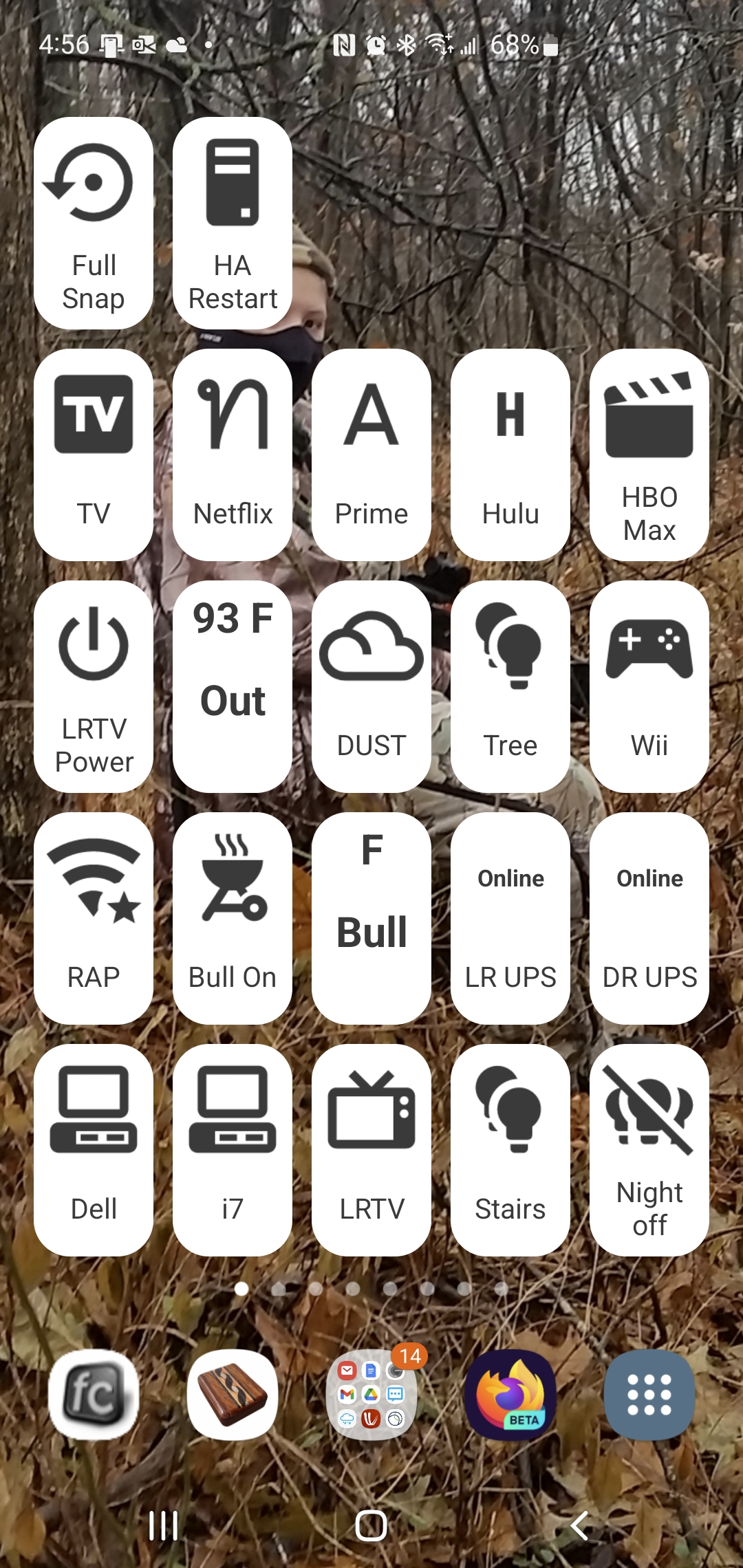The image size is (743, 1568).
Task: Trigger the Full Snap widget
Action: pos(94,222)
